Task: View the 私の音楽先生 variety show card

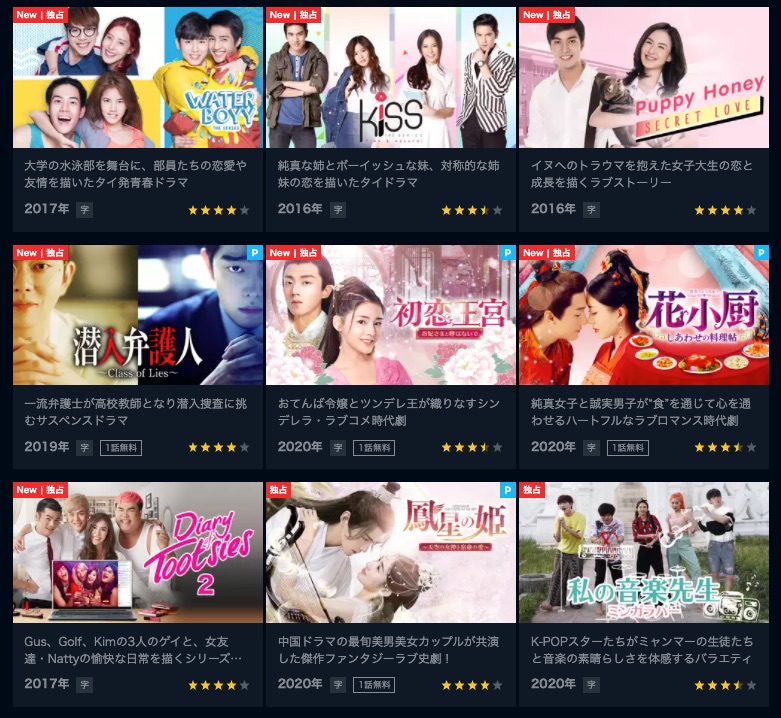Action: click(644, 552)
